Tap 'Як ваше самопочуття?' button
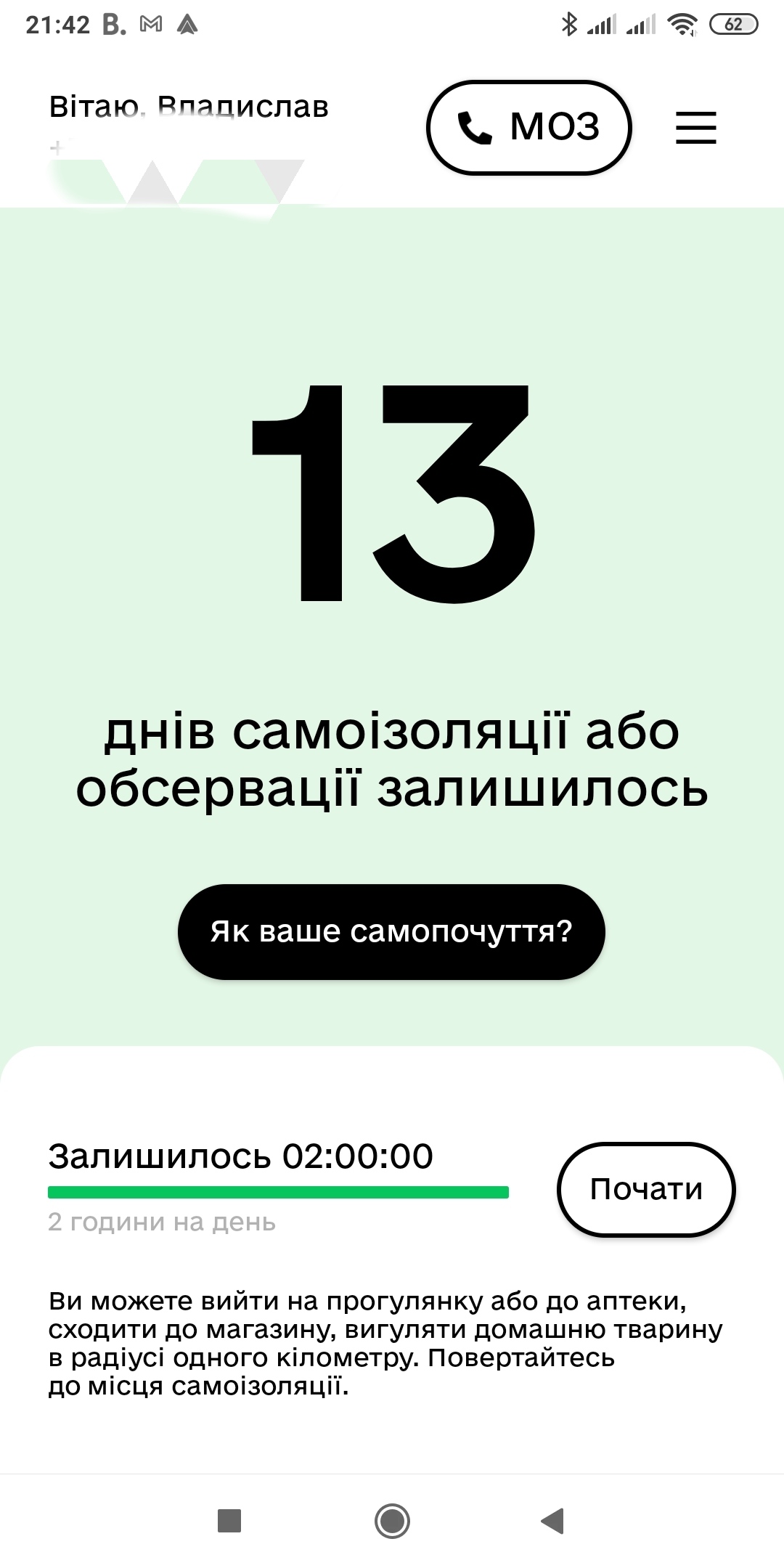 391,931
